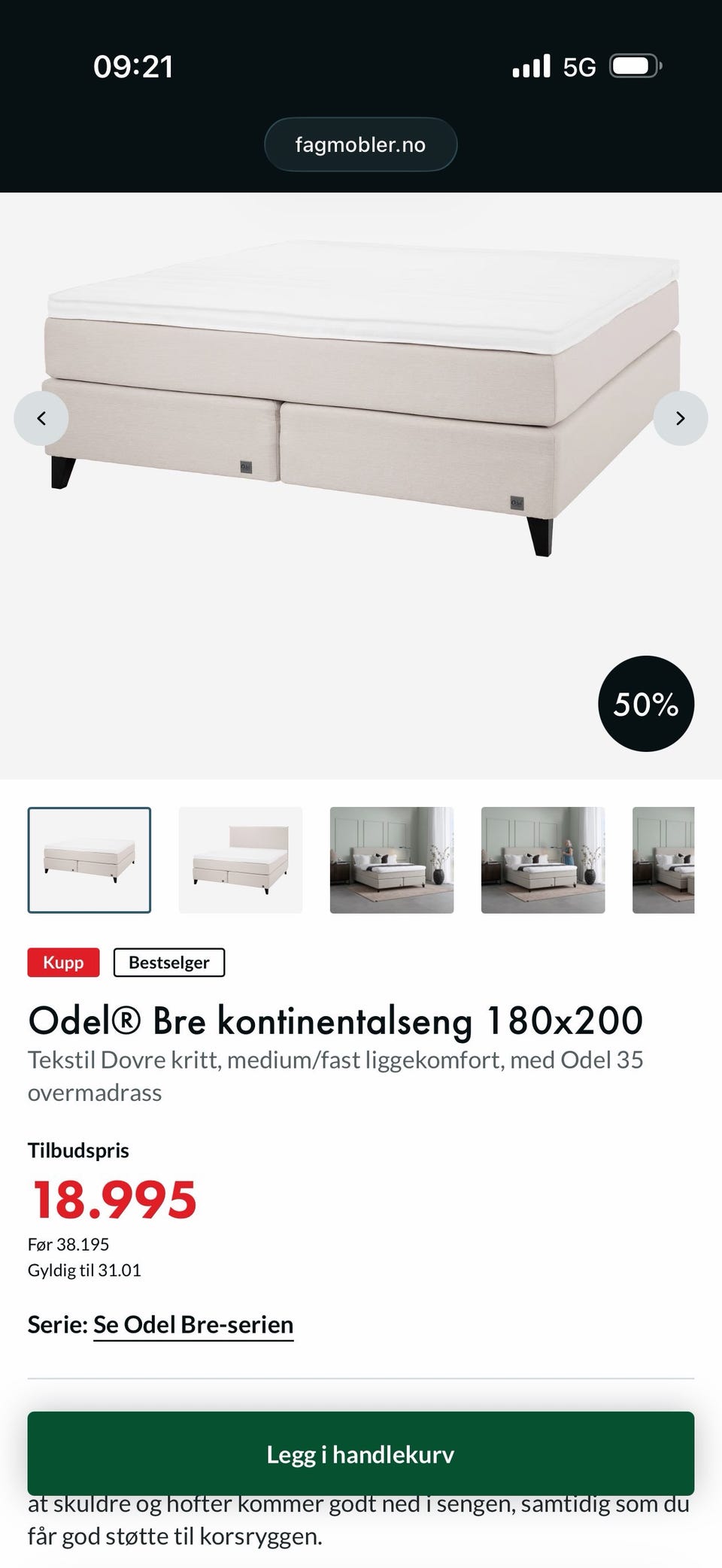
Task: Go to the previous product image
Action: tap(41, 418)
